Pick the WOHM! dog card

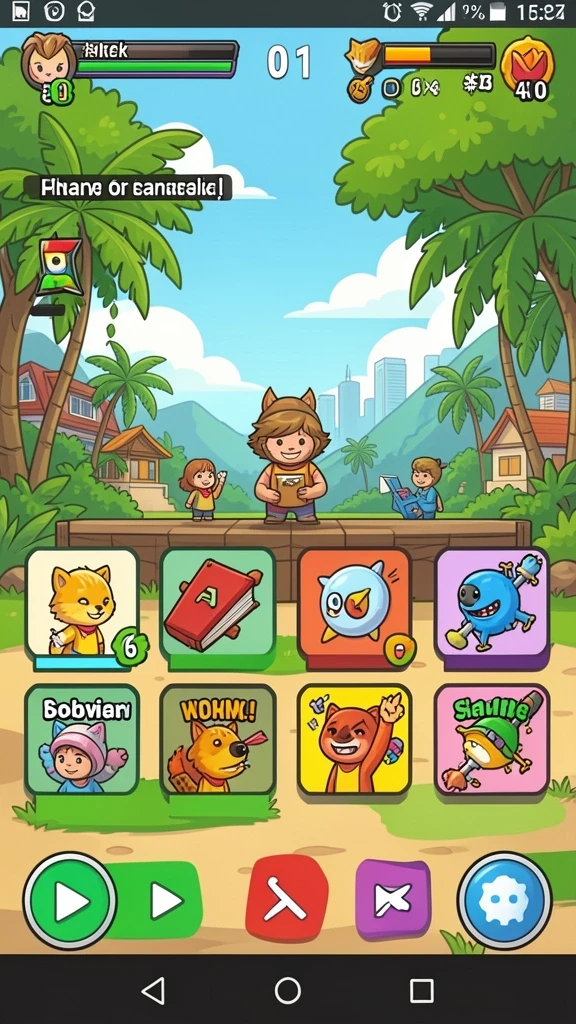(217, 739)
